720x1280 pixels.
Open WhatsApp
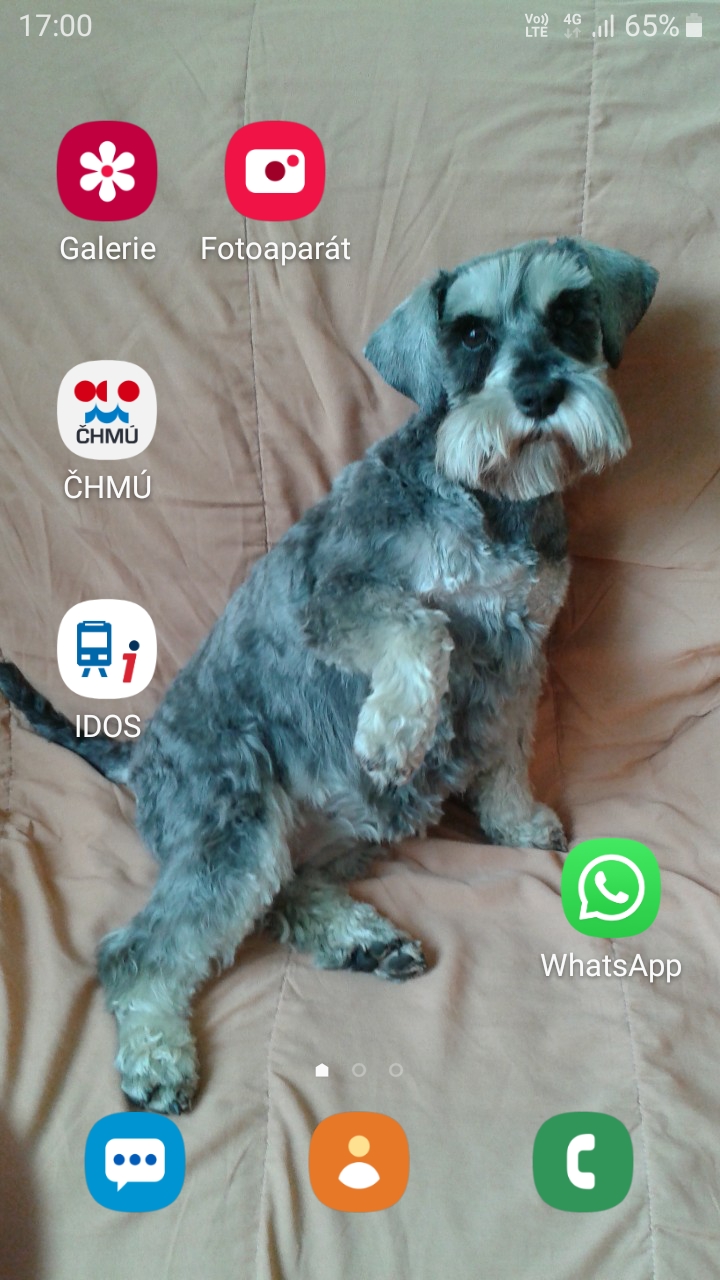[x=611, y=888]
